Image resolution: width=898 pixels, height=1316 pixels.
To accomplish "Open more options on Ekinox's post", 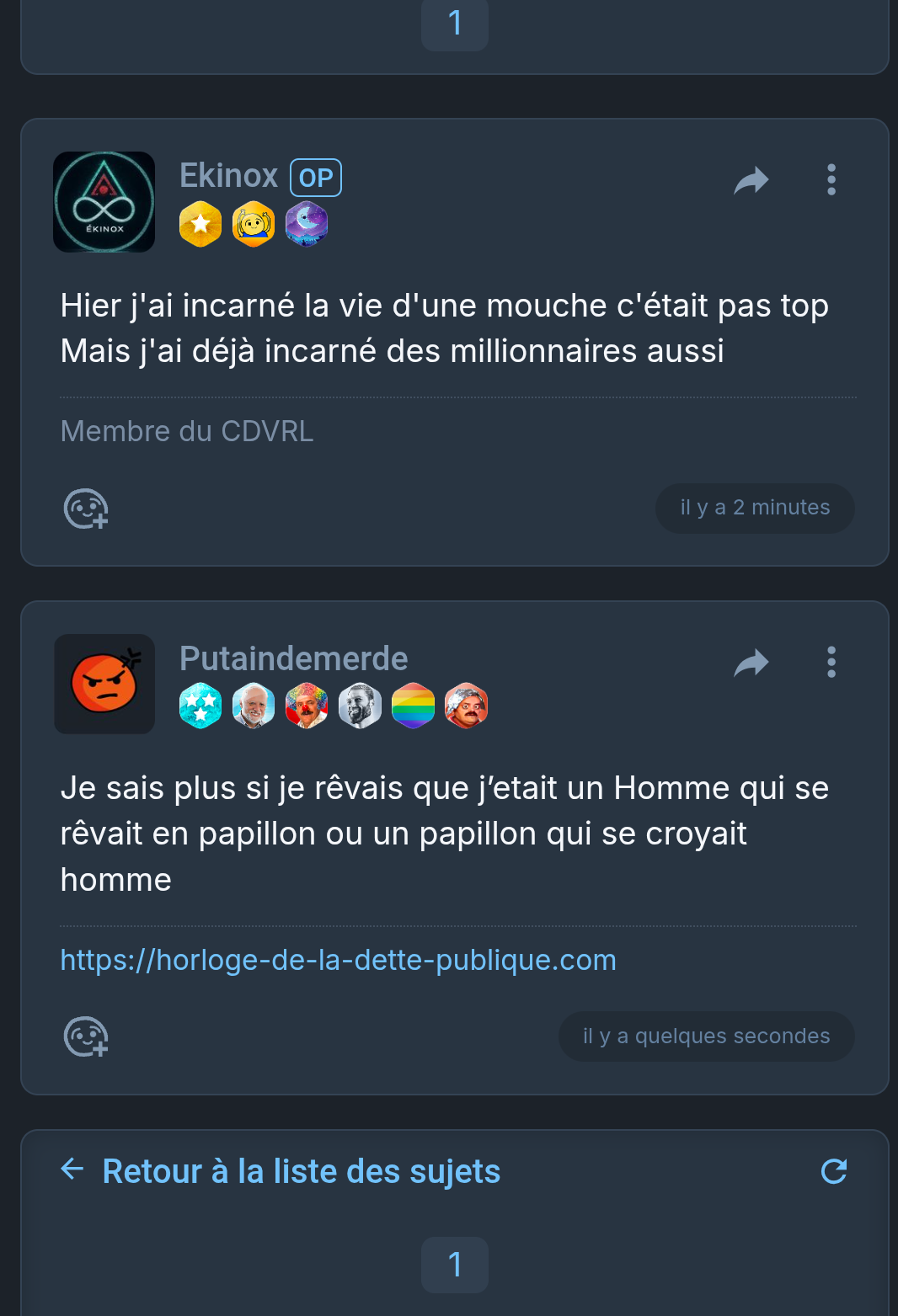I will click(x=831, y=180).
